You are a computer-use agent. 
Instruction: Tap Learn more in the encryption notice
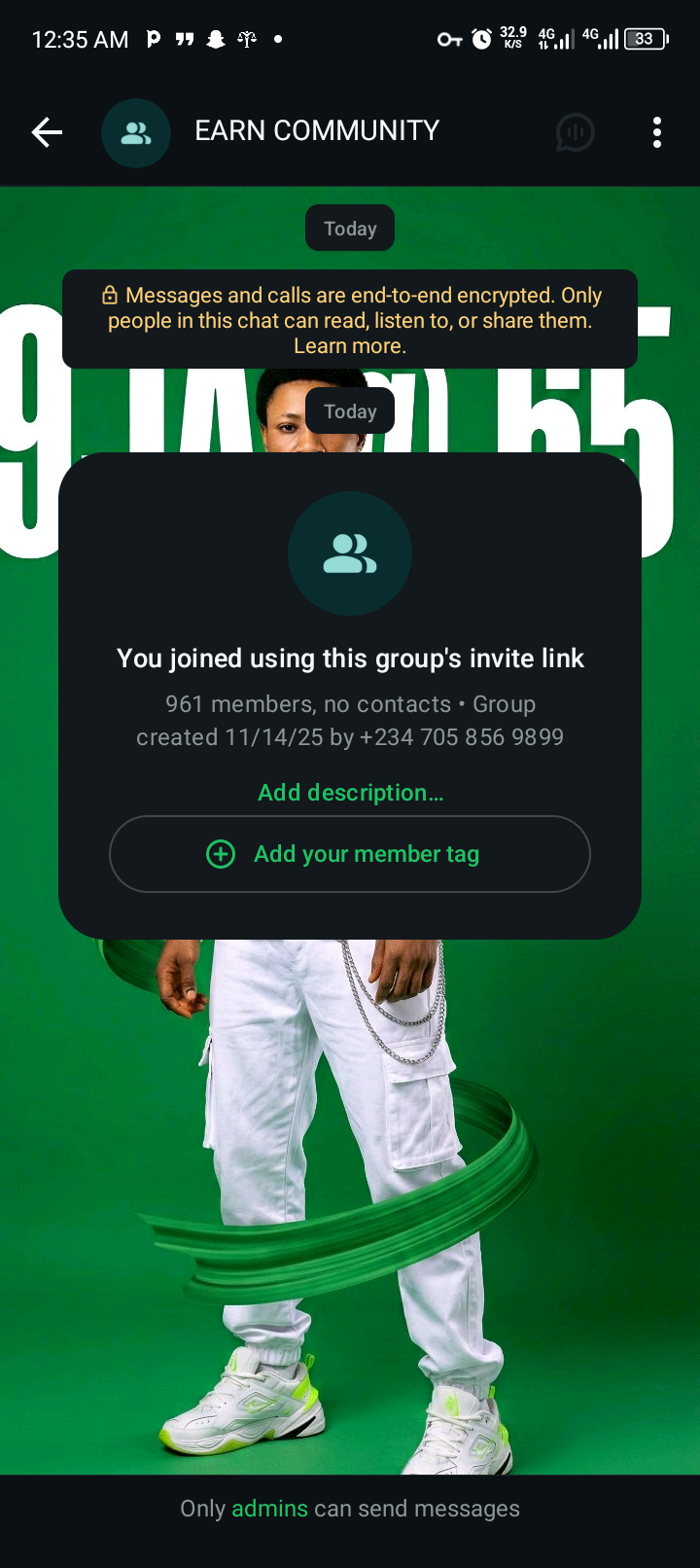350,346
